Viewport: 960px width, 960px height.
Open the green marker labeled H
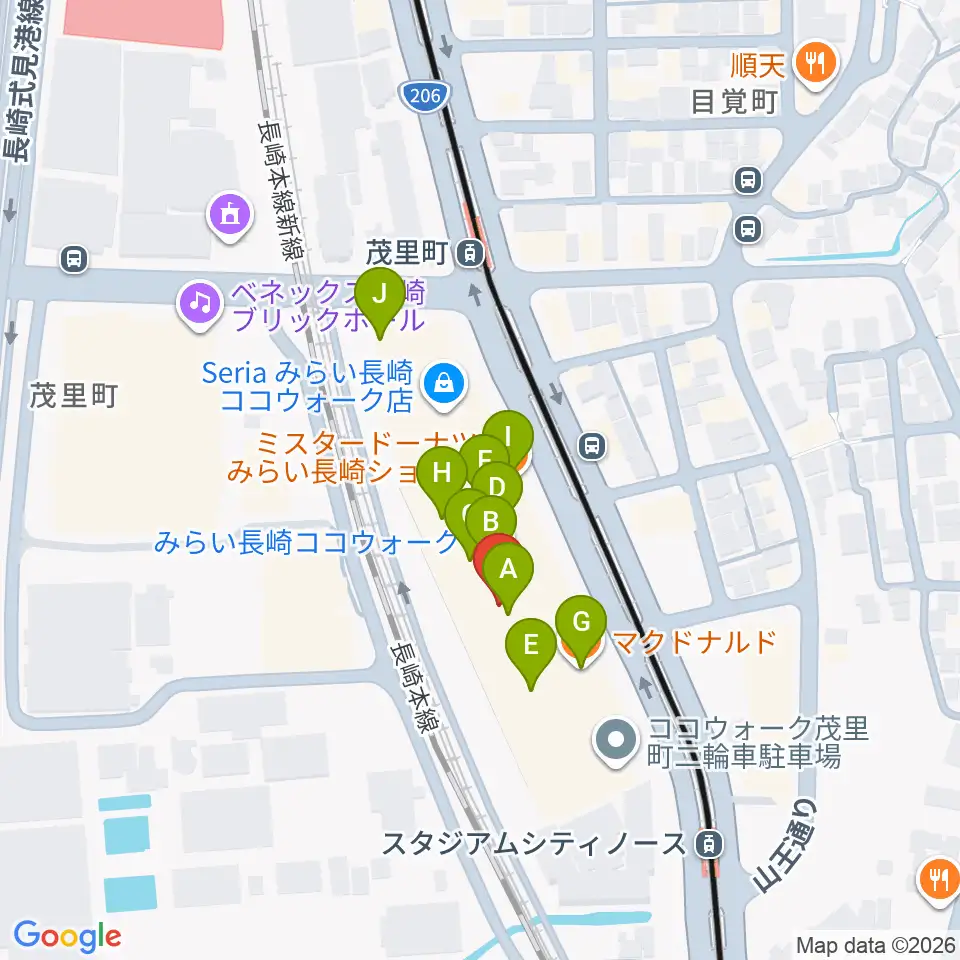tap(441, 481)
